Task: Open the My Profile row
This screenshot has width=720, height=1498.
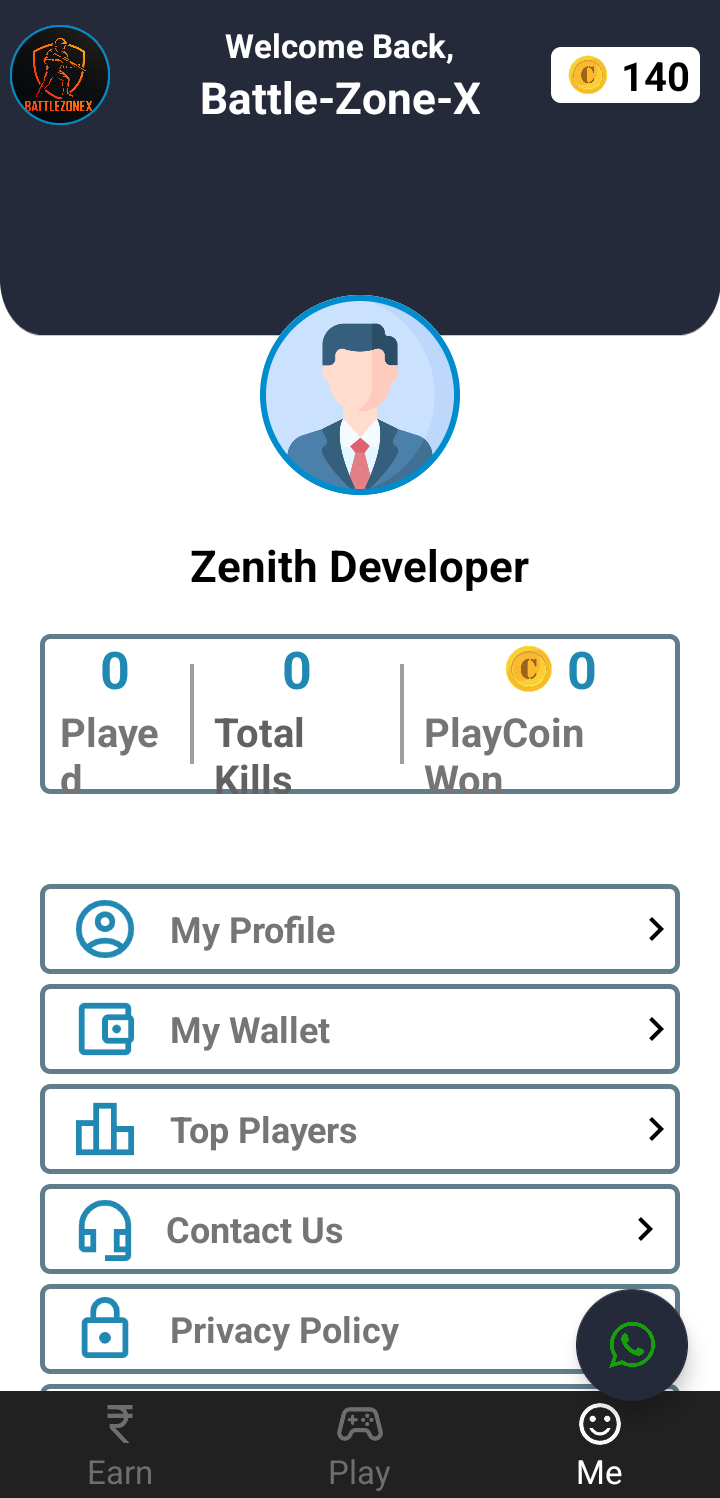Action: [x=360, y=929]
